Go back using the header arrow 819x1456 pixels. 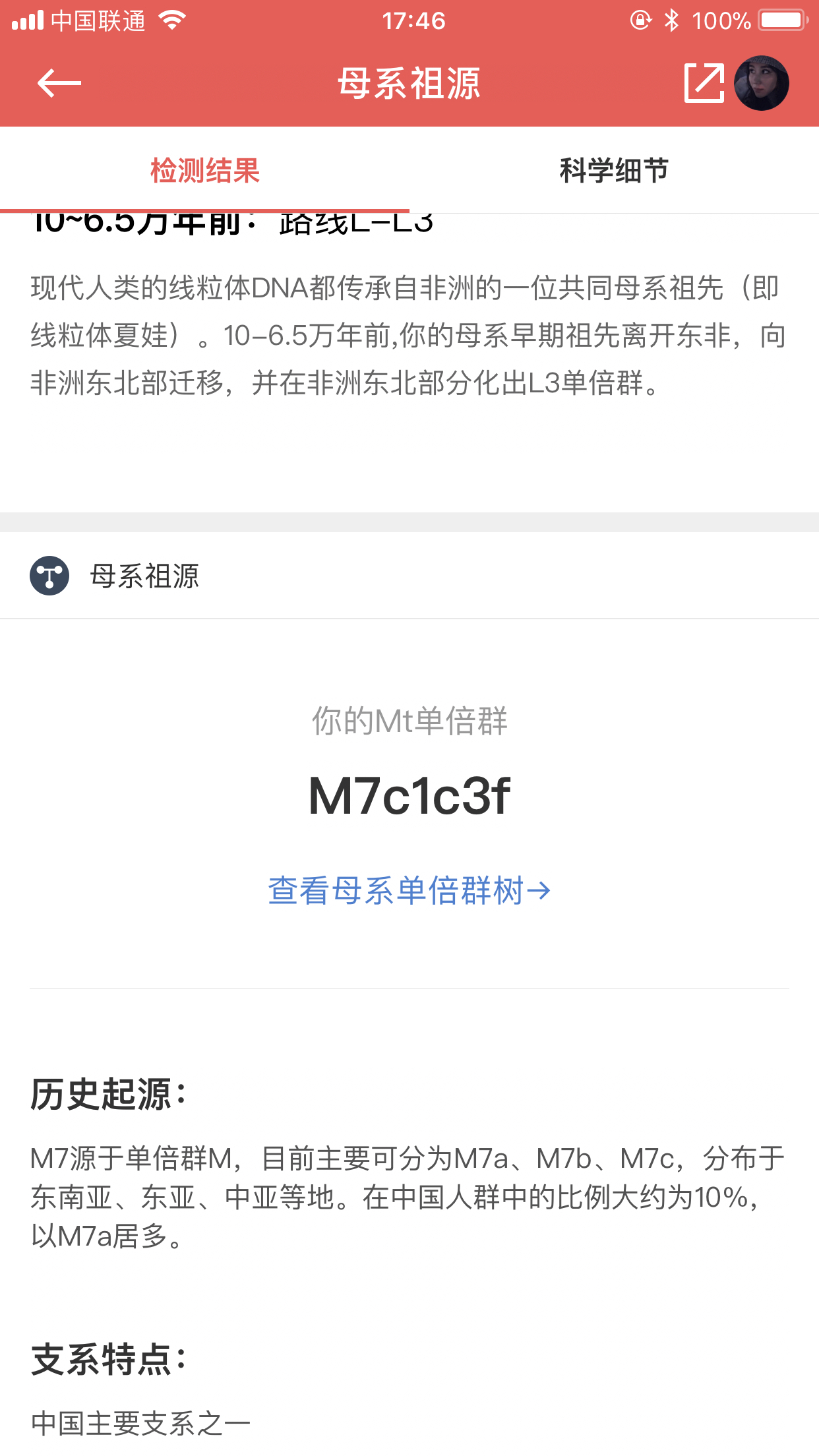click(x=59, y=83)
